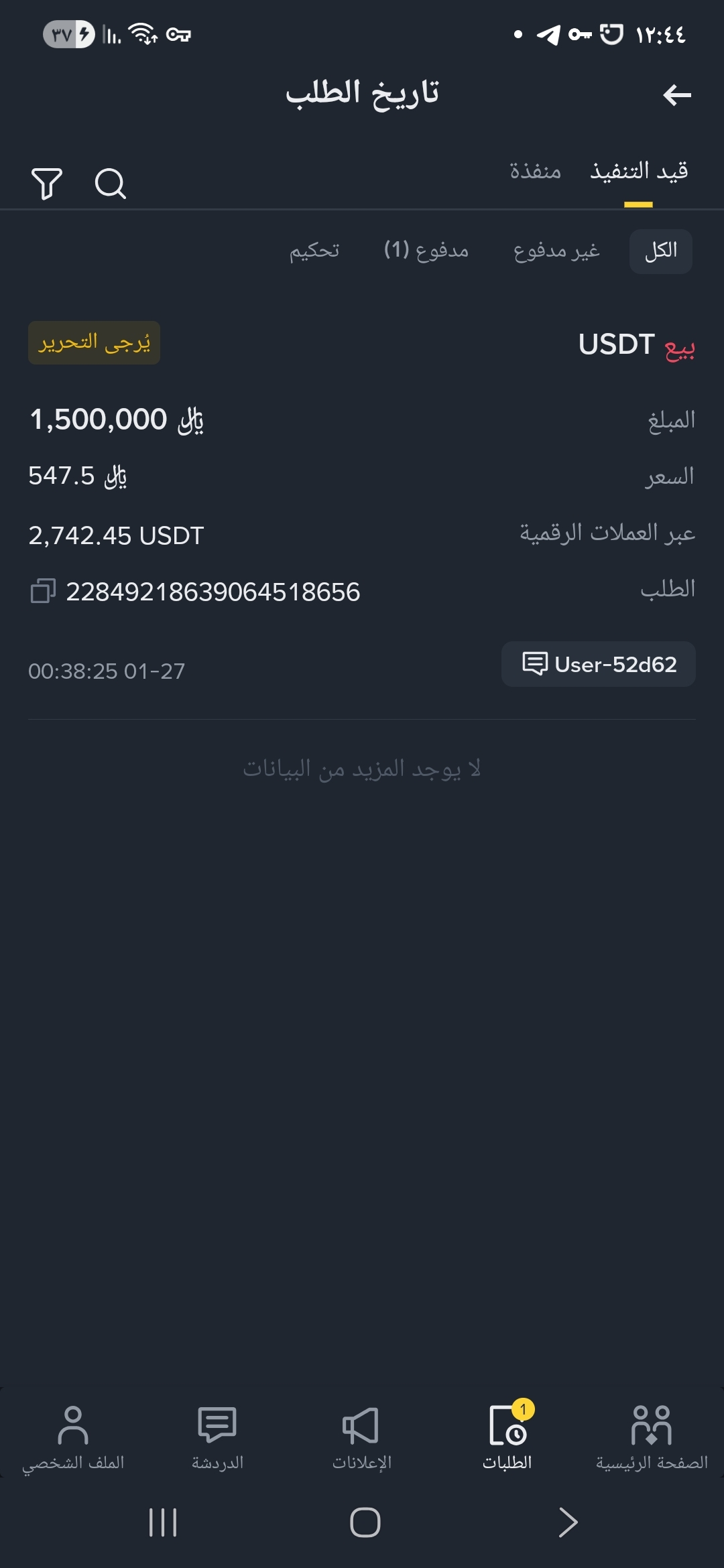
Task: Go to الصفحة الرئيسية tab
Action: [652, 1437]
